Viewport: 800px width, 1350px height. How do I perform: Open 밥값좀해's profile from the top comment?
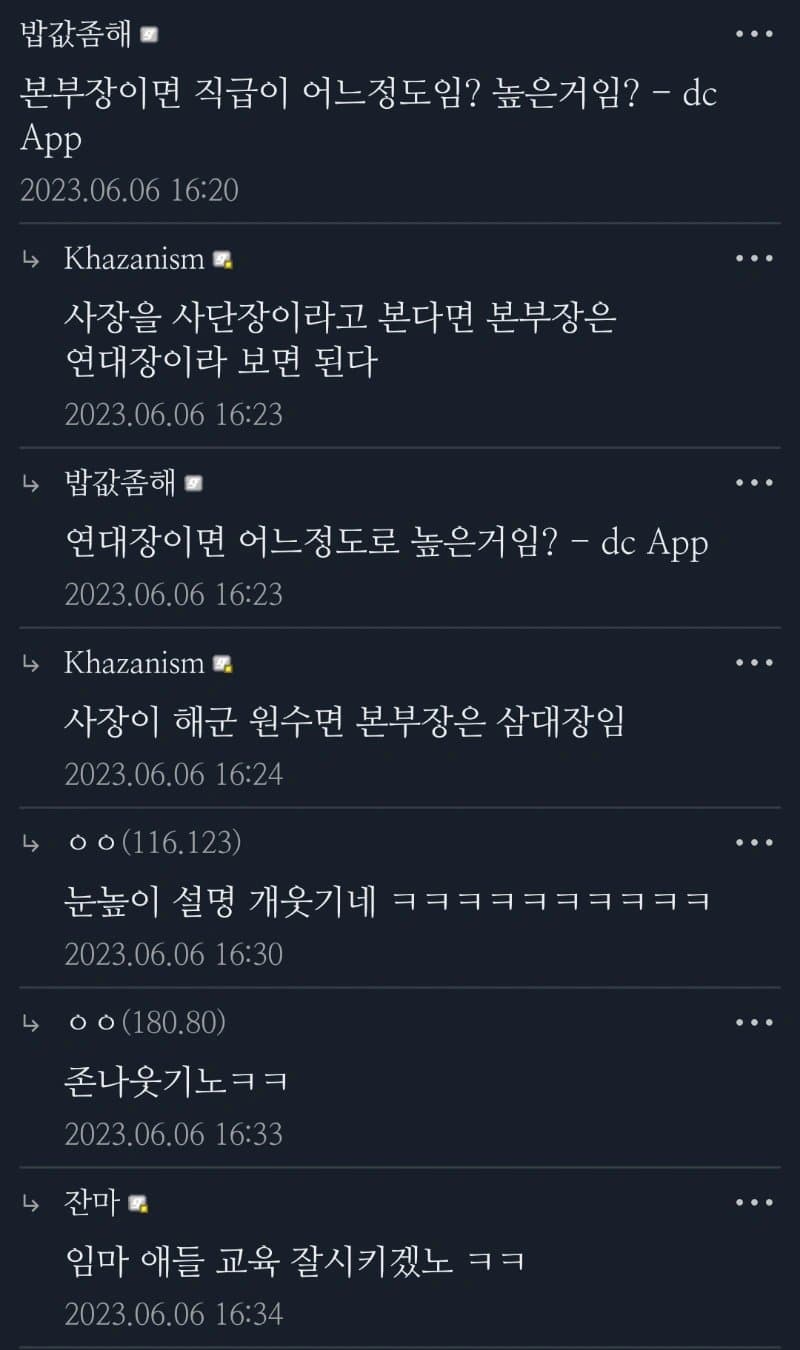(76, 34)
